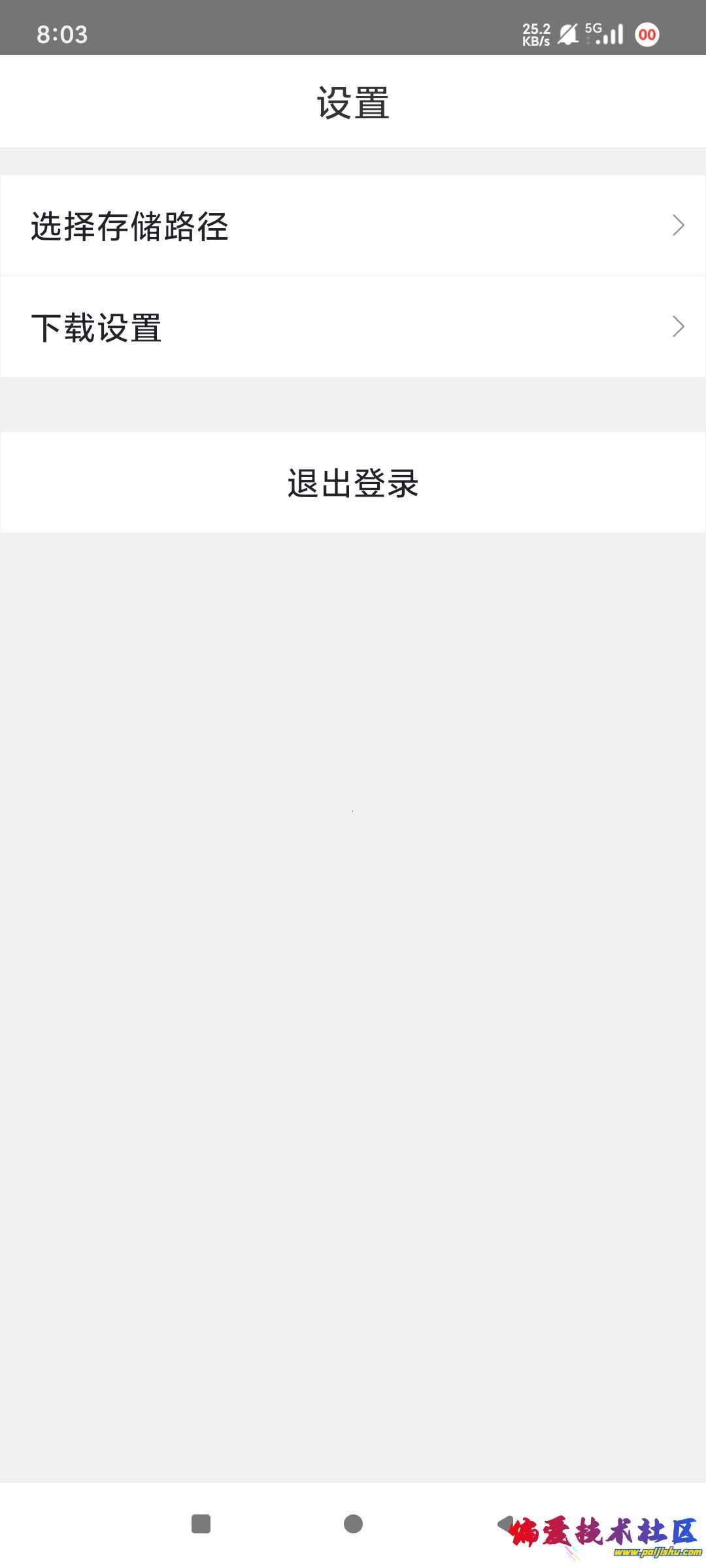Screen dimensions: 706x1568
Task: Go to the system home screen
Action: [x=353, y=1524]
